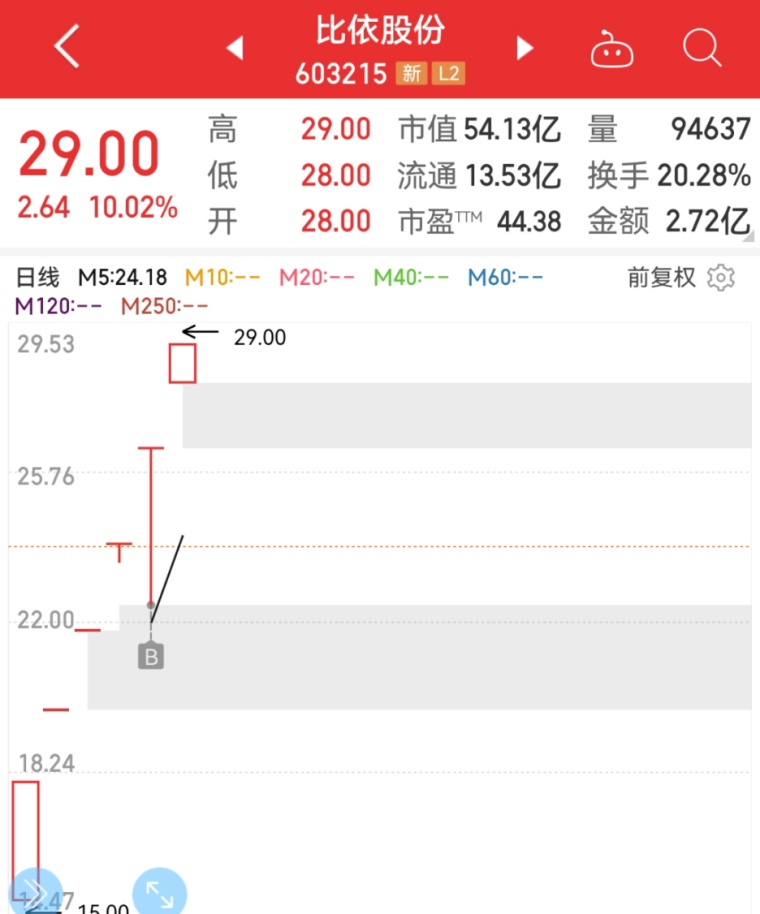Screen dimensions: 760x914
Task: Go back using the header arrow
Action: 66,47
